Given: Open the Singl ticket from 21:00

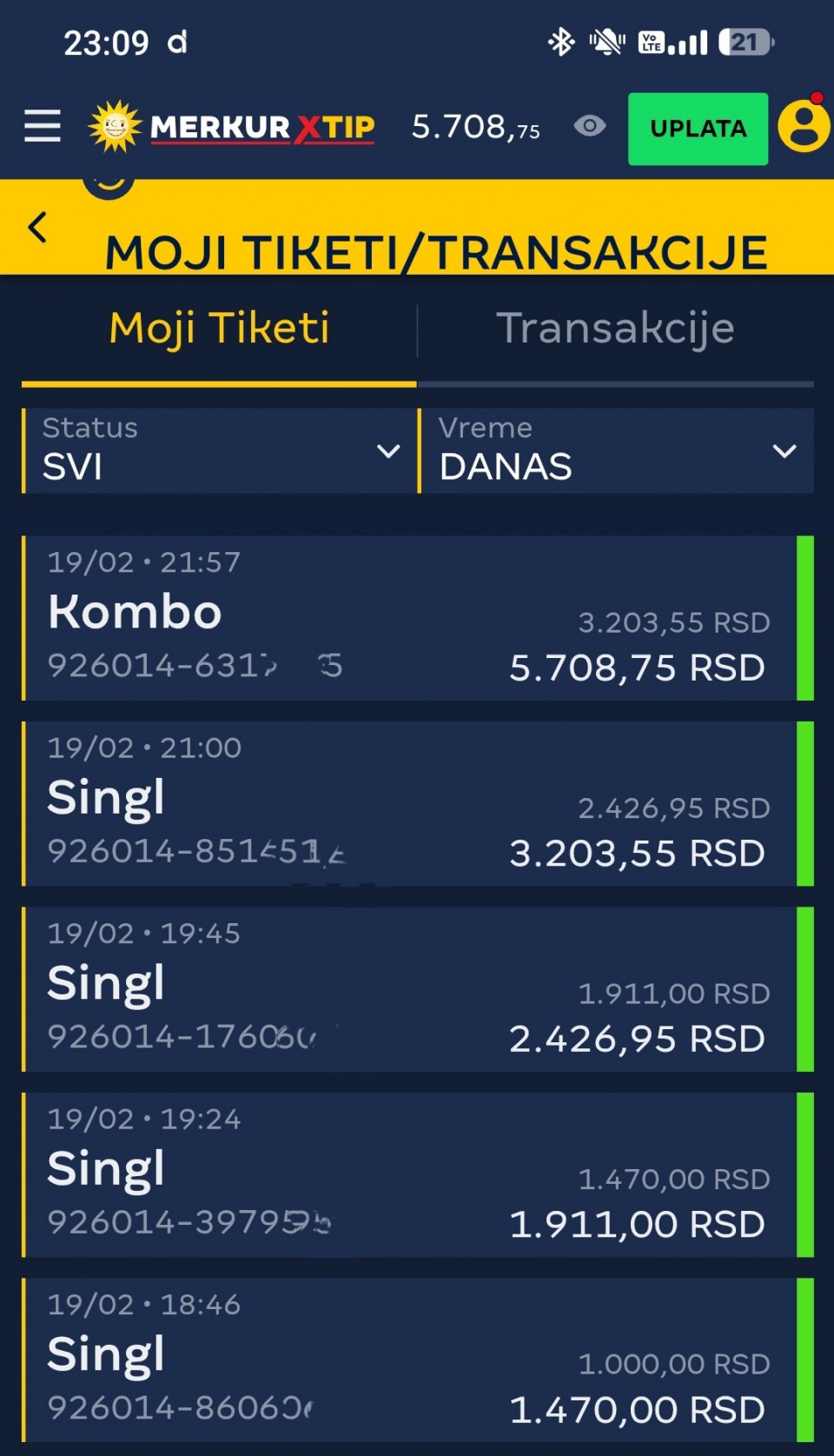Looking at the screenshot, I should [x=408, y=803].
